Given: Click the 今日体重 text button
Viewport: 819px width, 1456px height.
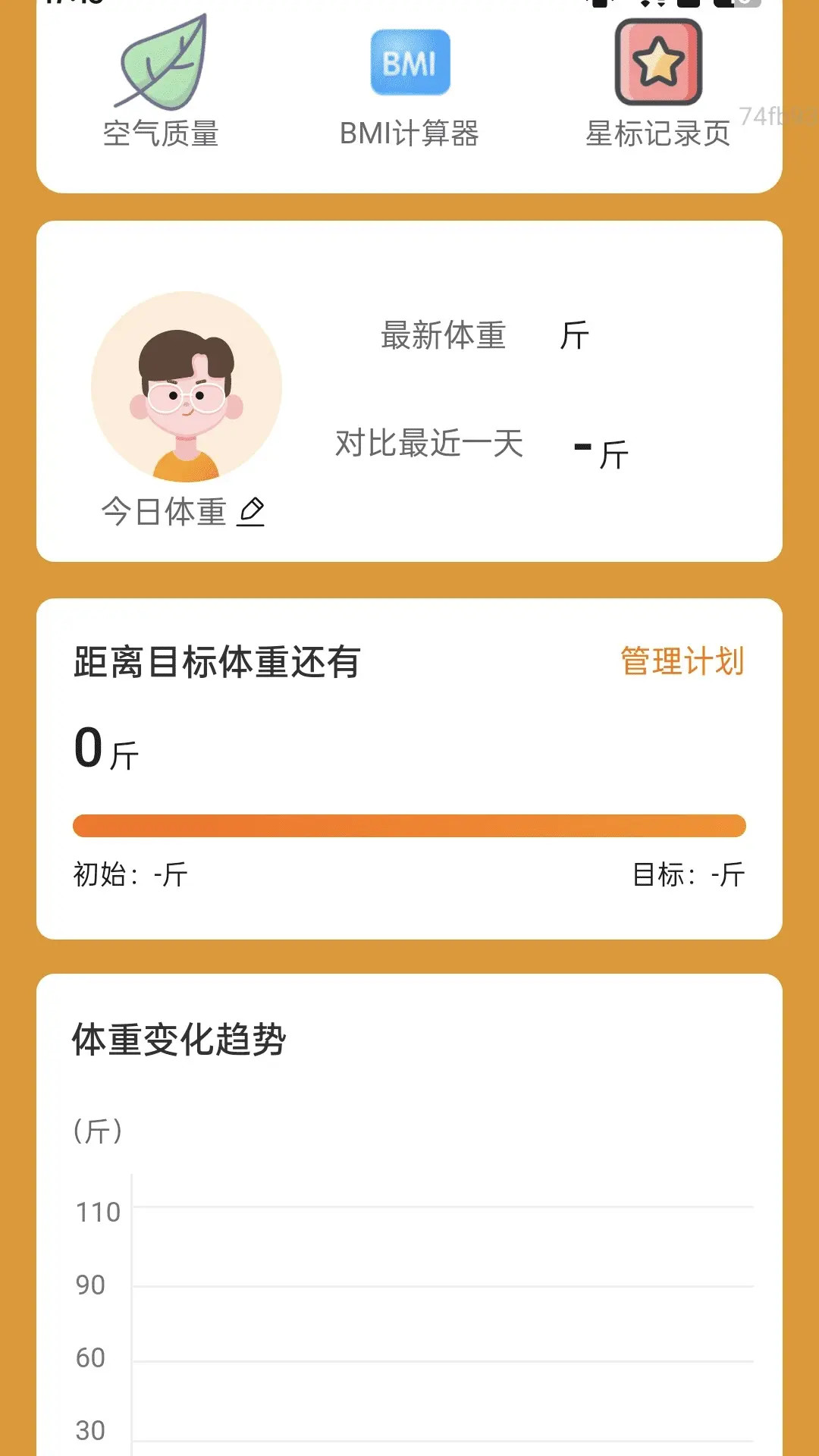Looking at the screenshot, I should (x=164, y=510).
